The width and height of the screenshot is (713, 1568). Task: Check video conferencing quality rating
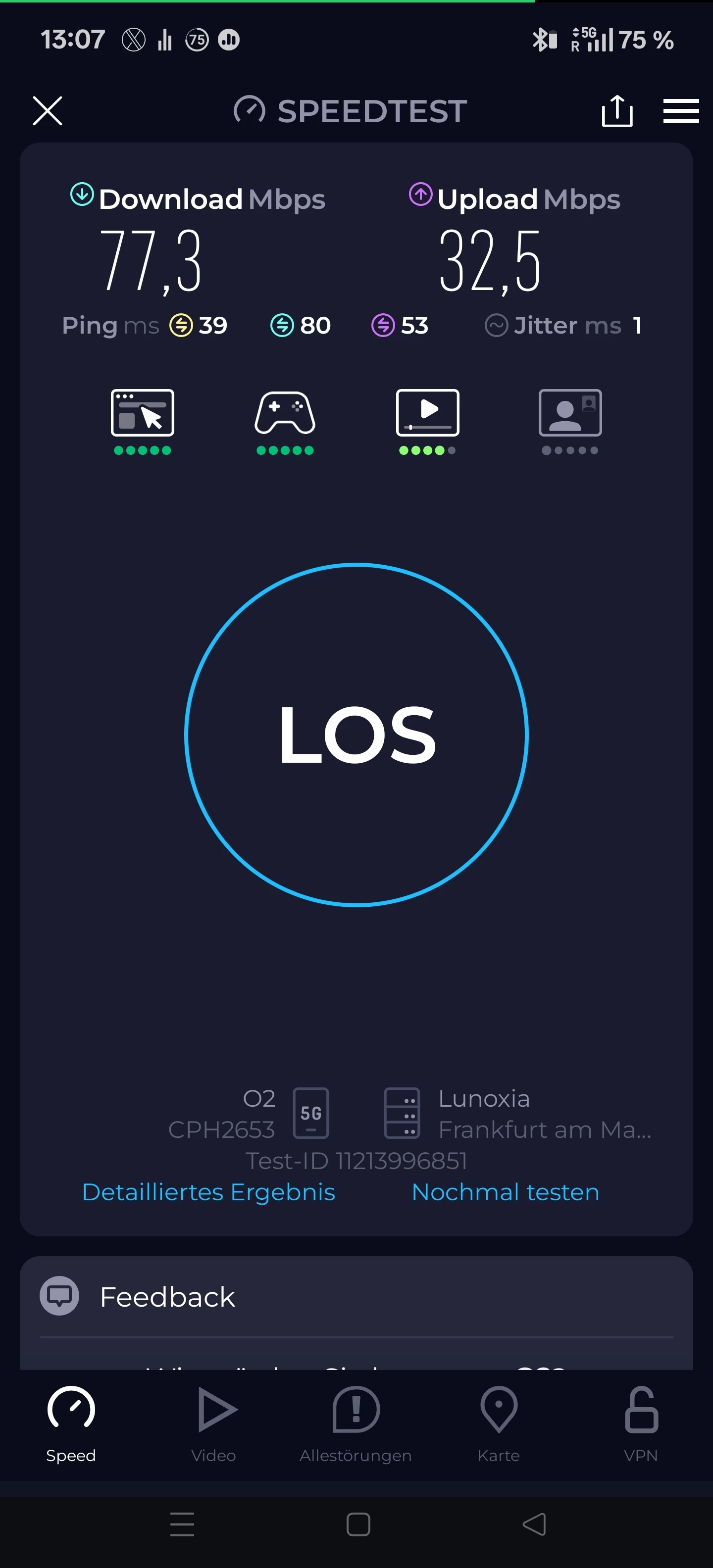coord(570,421)
